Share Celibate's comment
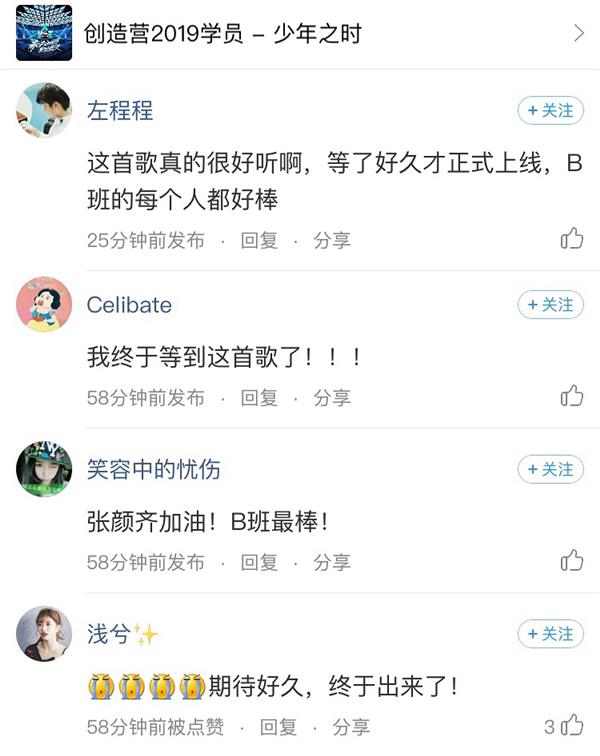Image resolution: width=600 pixels, height=756 pixels. [x=332, y=397]
